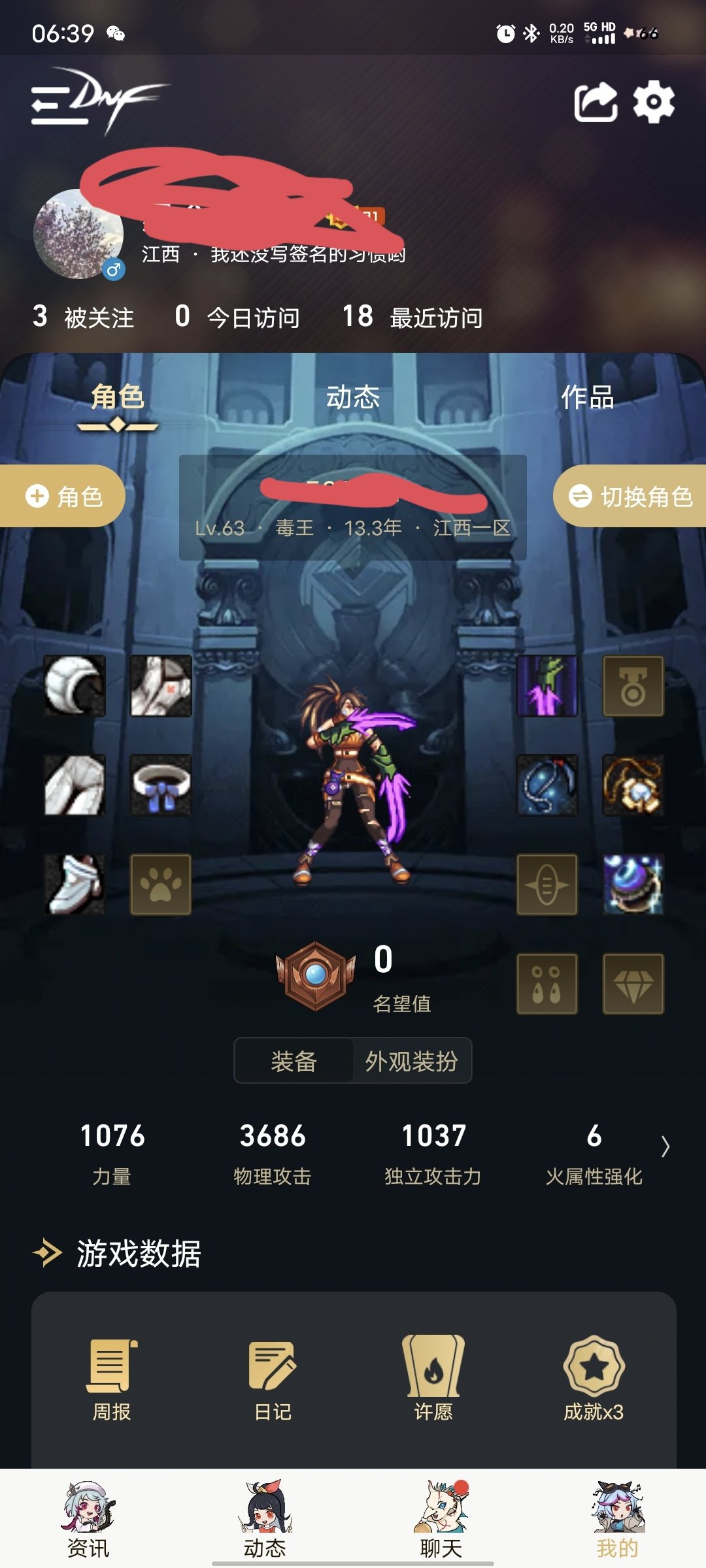
Task: View the crescent shoulder equipment item
Action: 75,686
